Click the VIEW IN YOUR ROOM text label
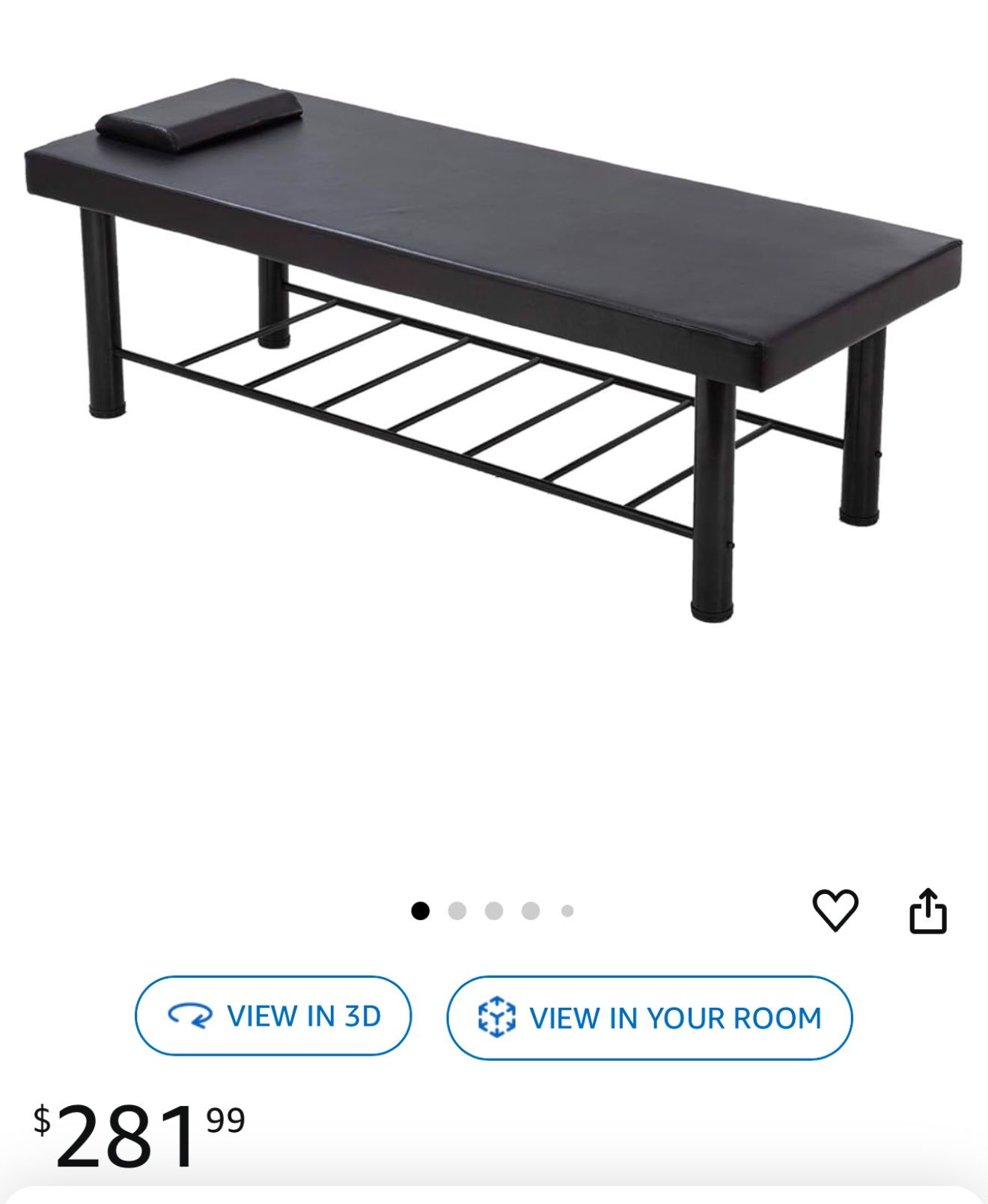This screenshot has width=988, height=1204. click(x=676, y=1016)
